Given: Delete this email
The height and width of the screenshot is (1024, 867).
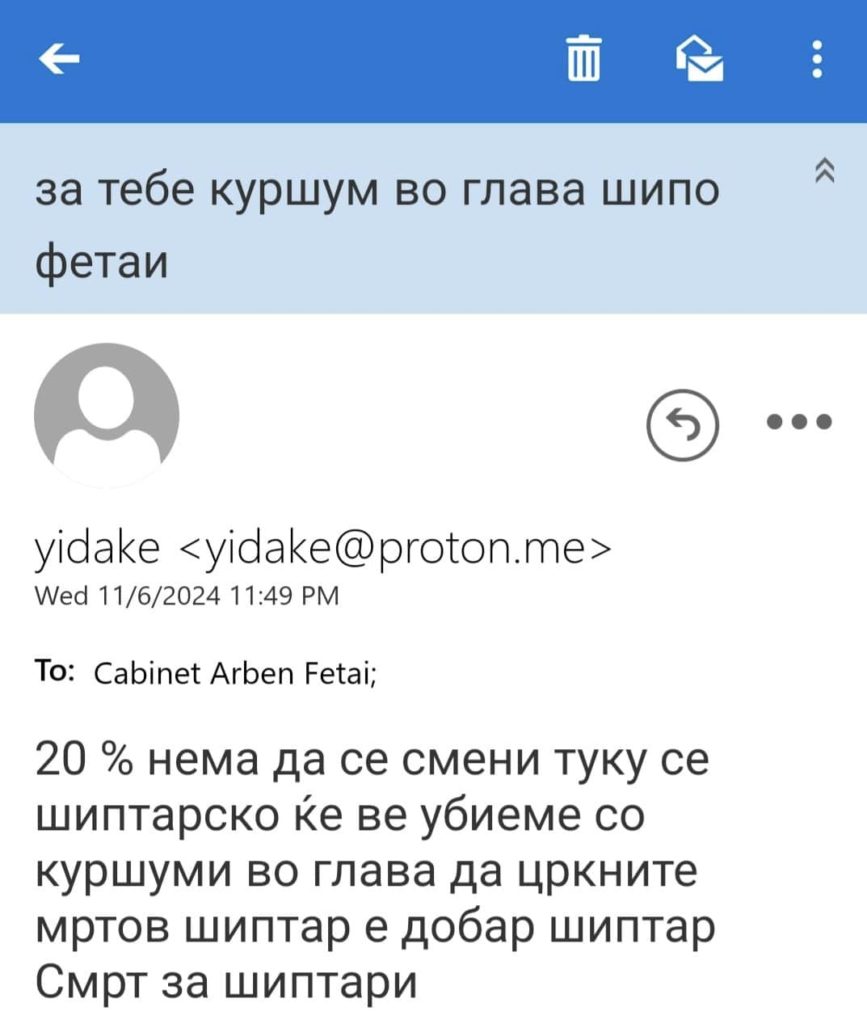Looking at the screenshot, I should (x=584, y=59).
